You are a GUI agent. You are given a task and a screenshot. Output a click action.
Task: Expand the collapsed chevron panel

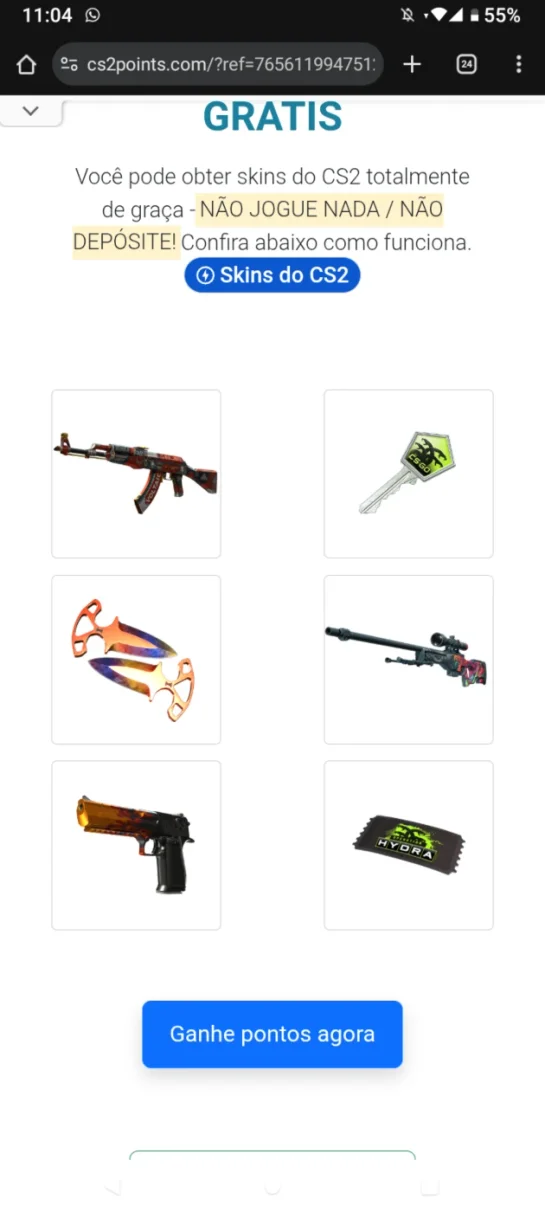click(30, 111)
